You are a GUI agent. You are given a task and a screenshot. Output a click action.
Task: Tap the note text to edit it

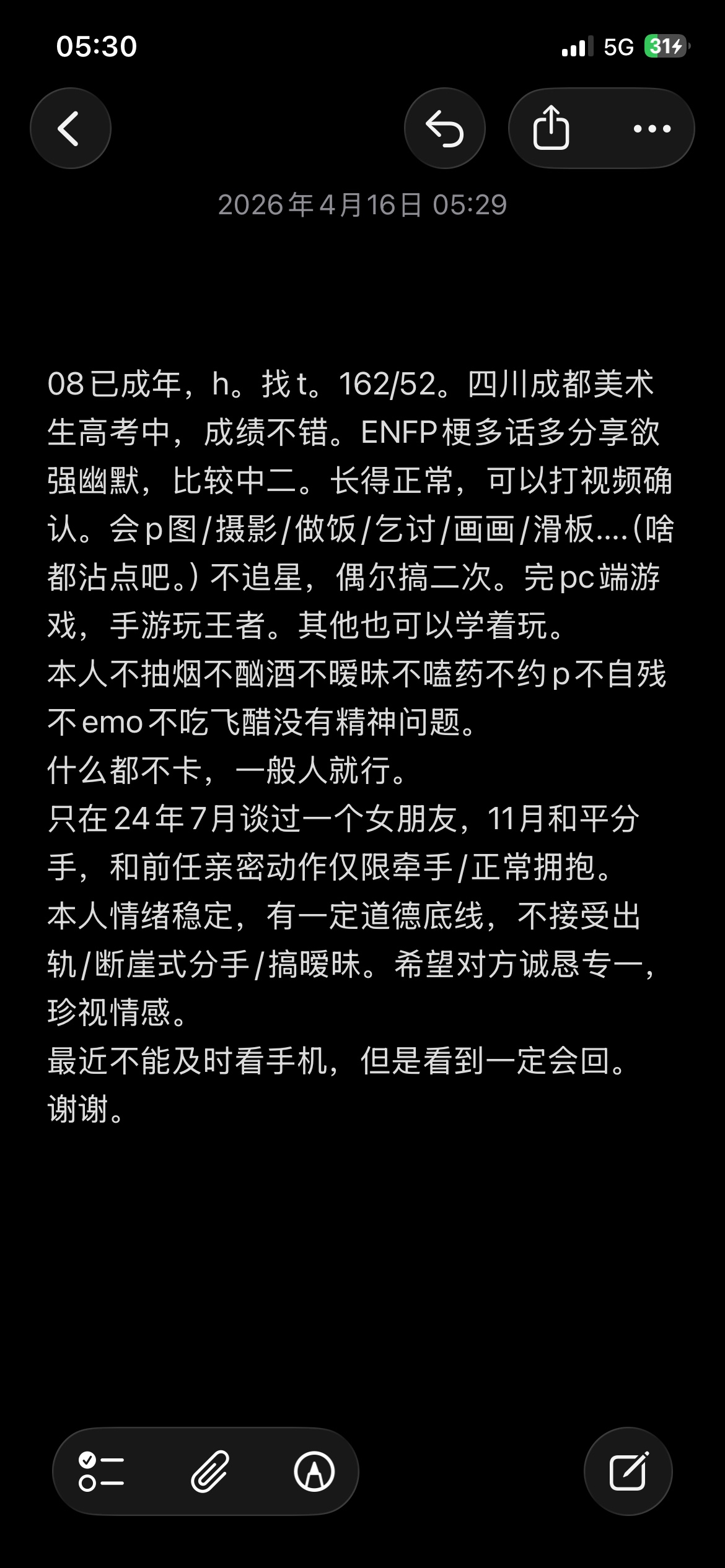pyautogui.click(x=359, y=746)
